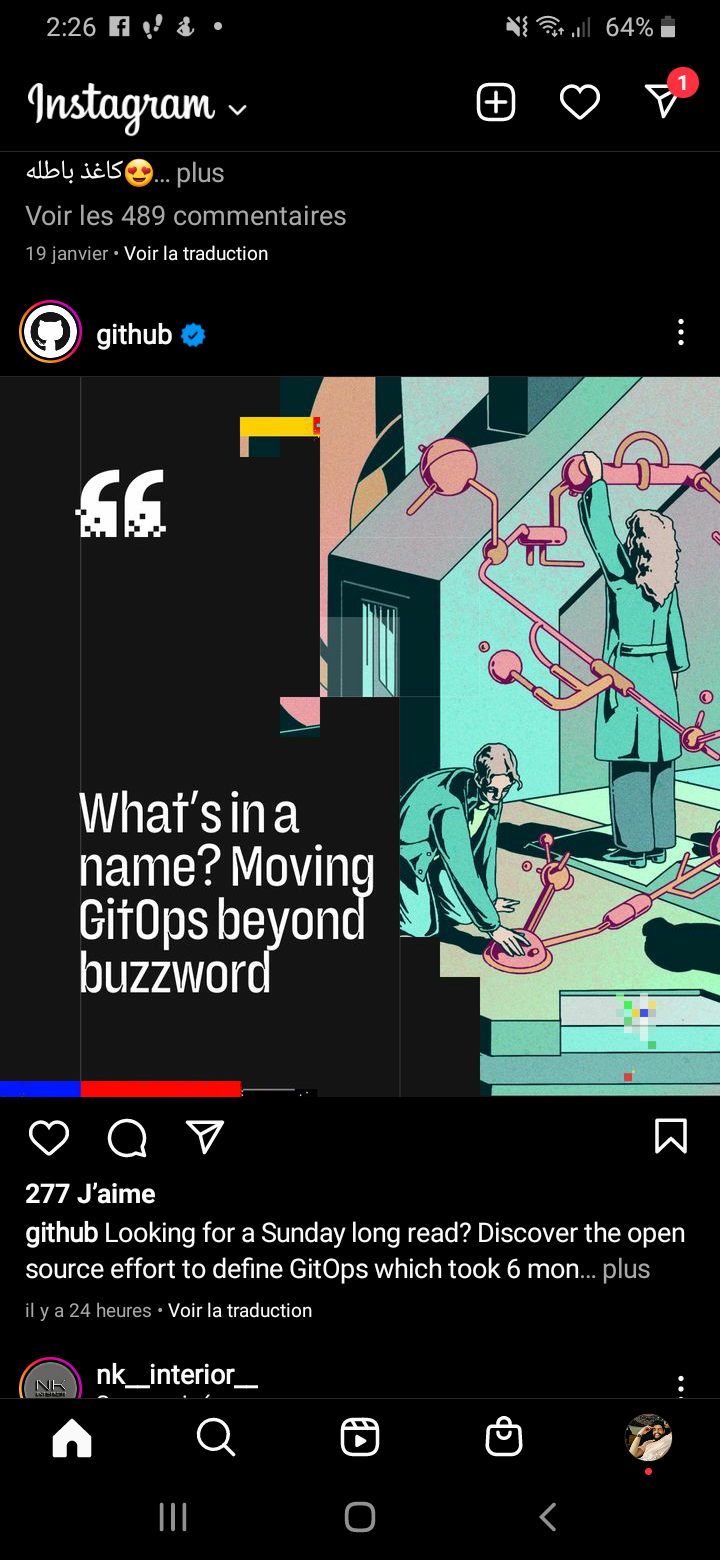
Task: Switch to the Search tab
Action: click(216, 1438)
